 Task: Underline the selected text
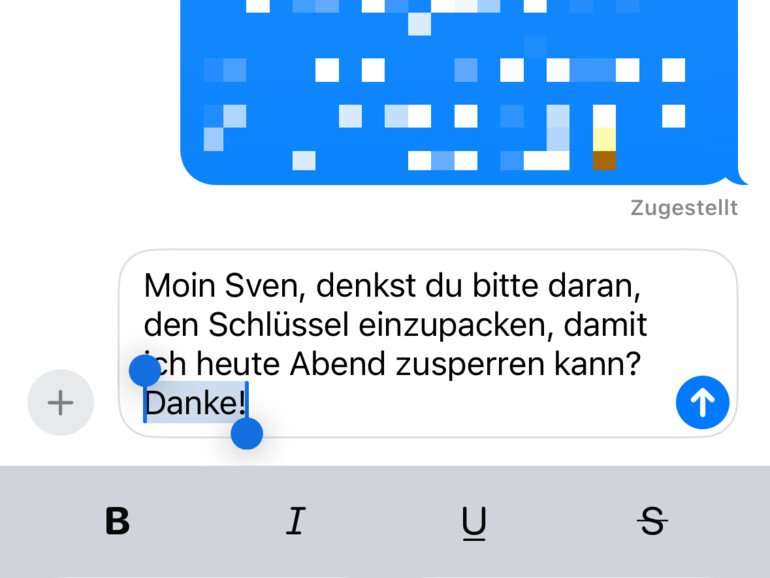pos(474,521)
